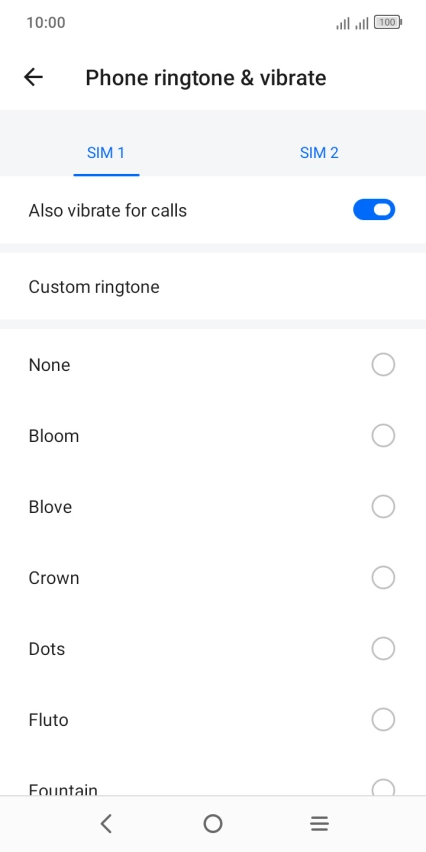Go back using the header arrow

(x=33, y=78)
